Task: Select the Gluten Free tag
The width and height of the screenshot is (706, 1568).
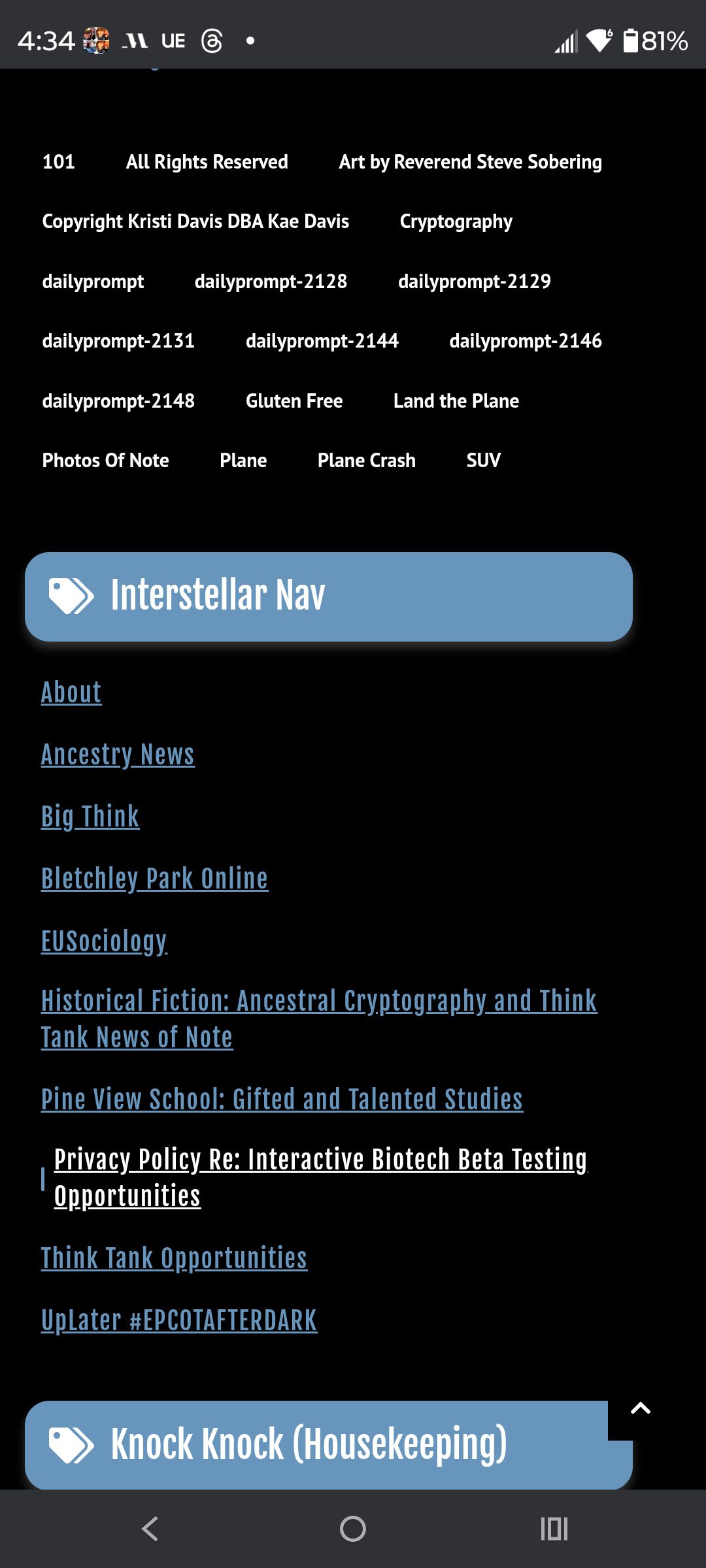Action: tap(294, 401)
